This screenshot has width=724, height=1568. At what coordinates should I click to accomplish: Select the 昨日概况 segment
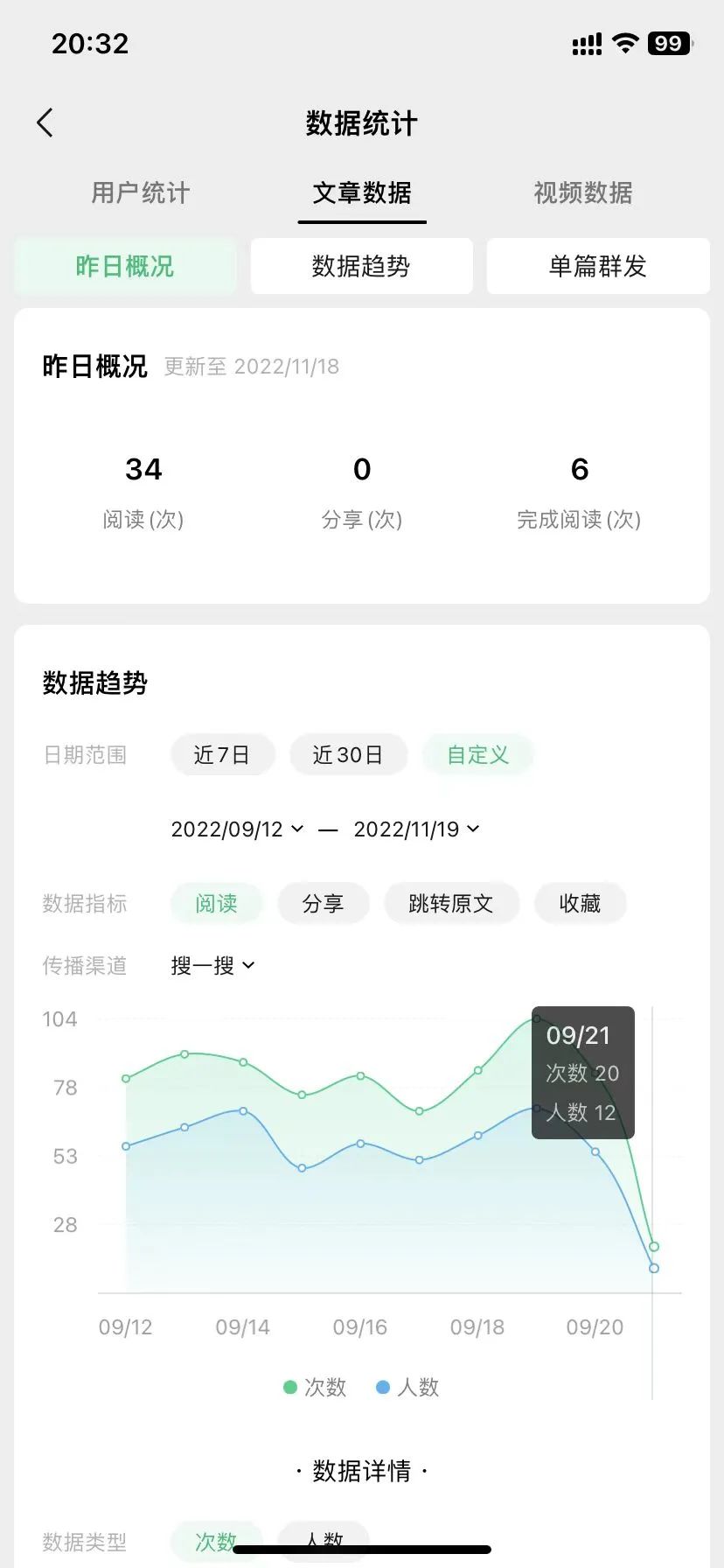pos(125,266)
